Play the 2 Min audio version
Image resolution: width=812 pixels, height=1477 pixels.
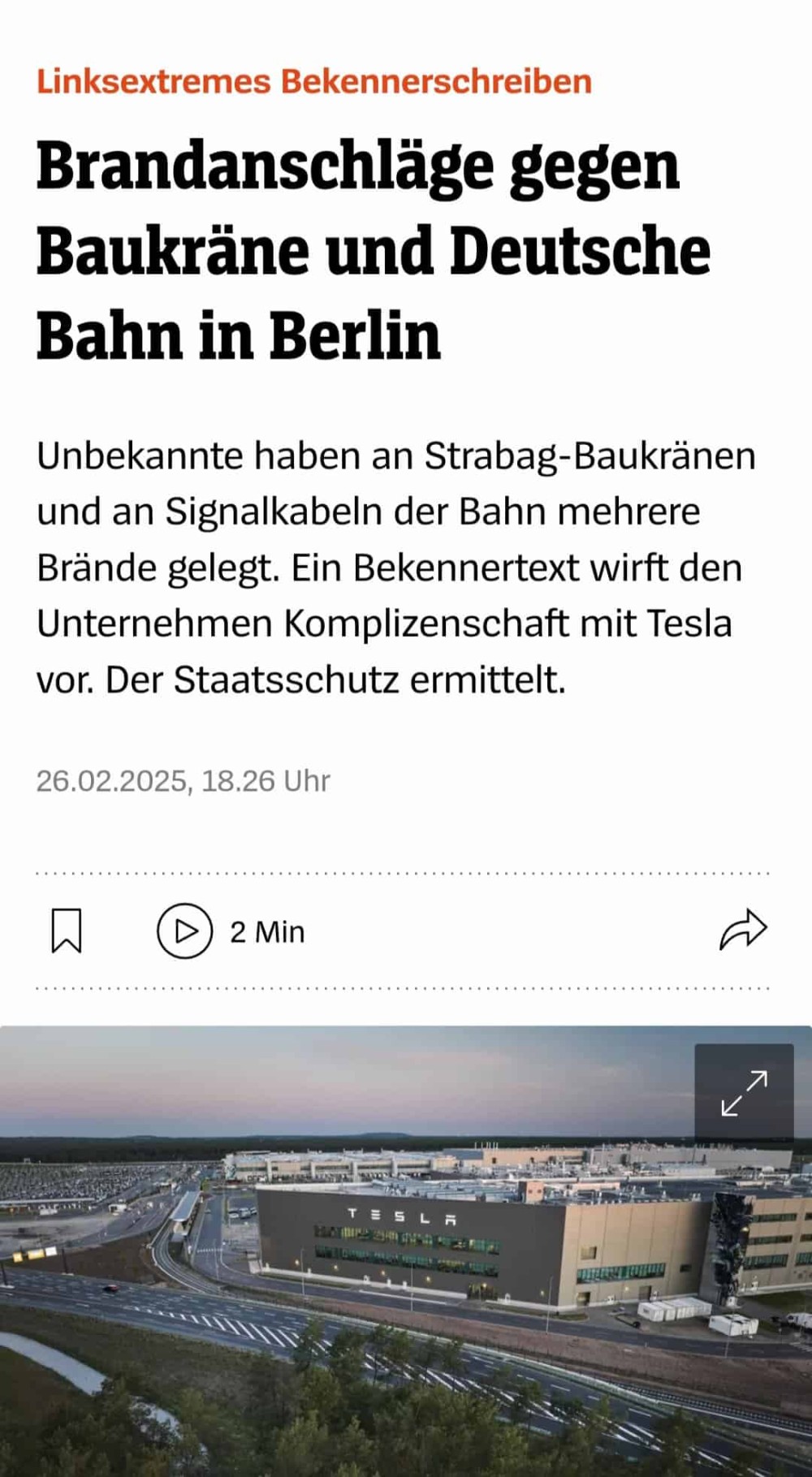point(185,931)
